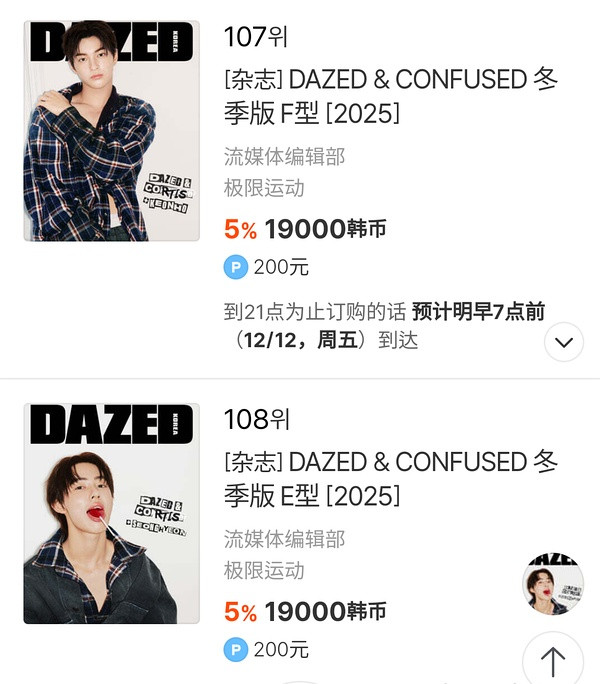Open DAZED & CONFUSED 冬季版 F型 title

click(390, 96)
